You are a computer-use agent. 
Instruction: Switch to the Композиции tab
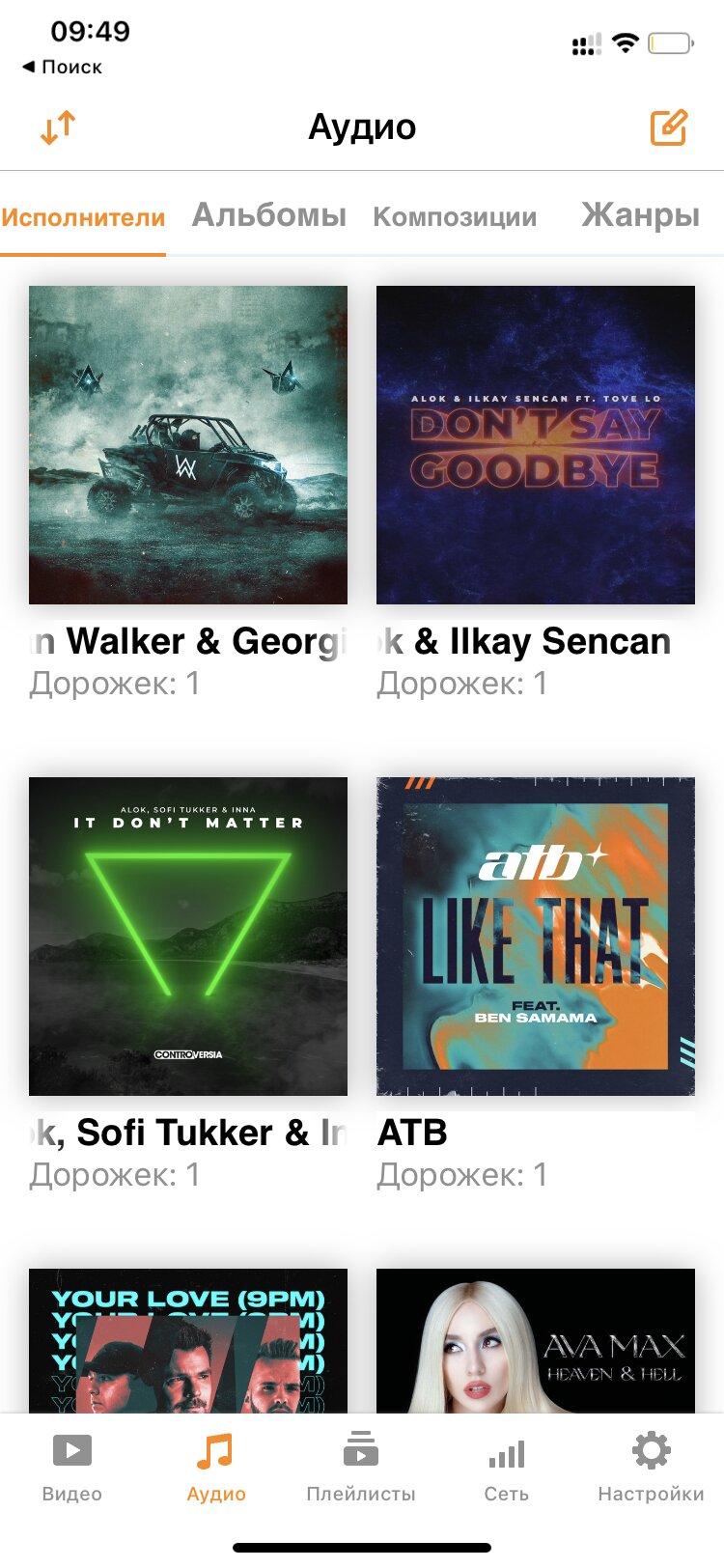coord(455,217)
